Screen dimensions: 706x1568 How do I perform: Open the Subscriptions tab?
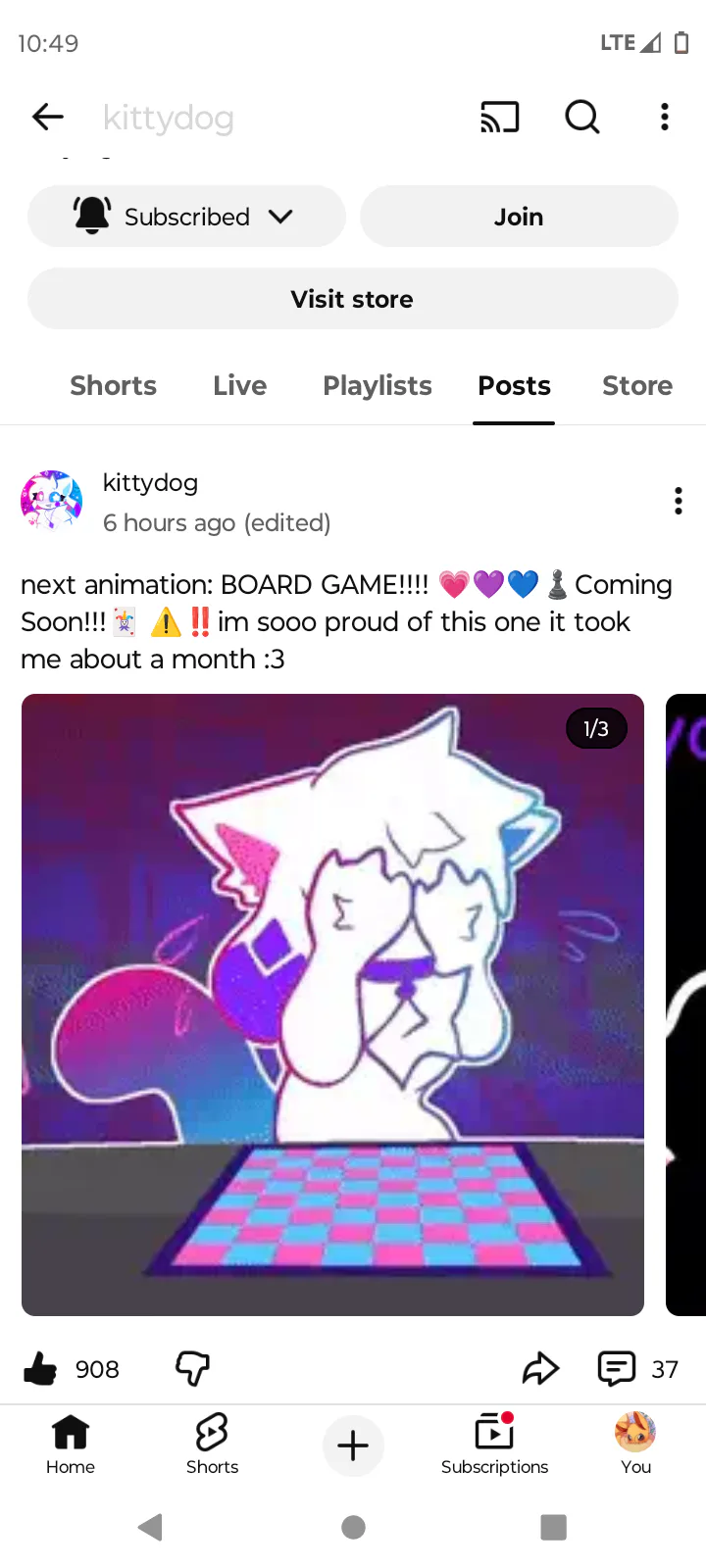(x=494, y=1445)
